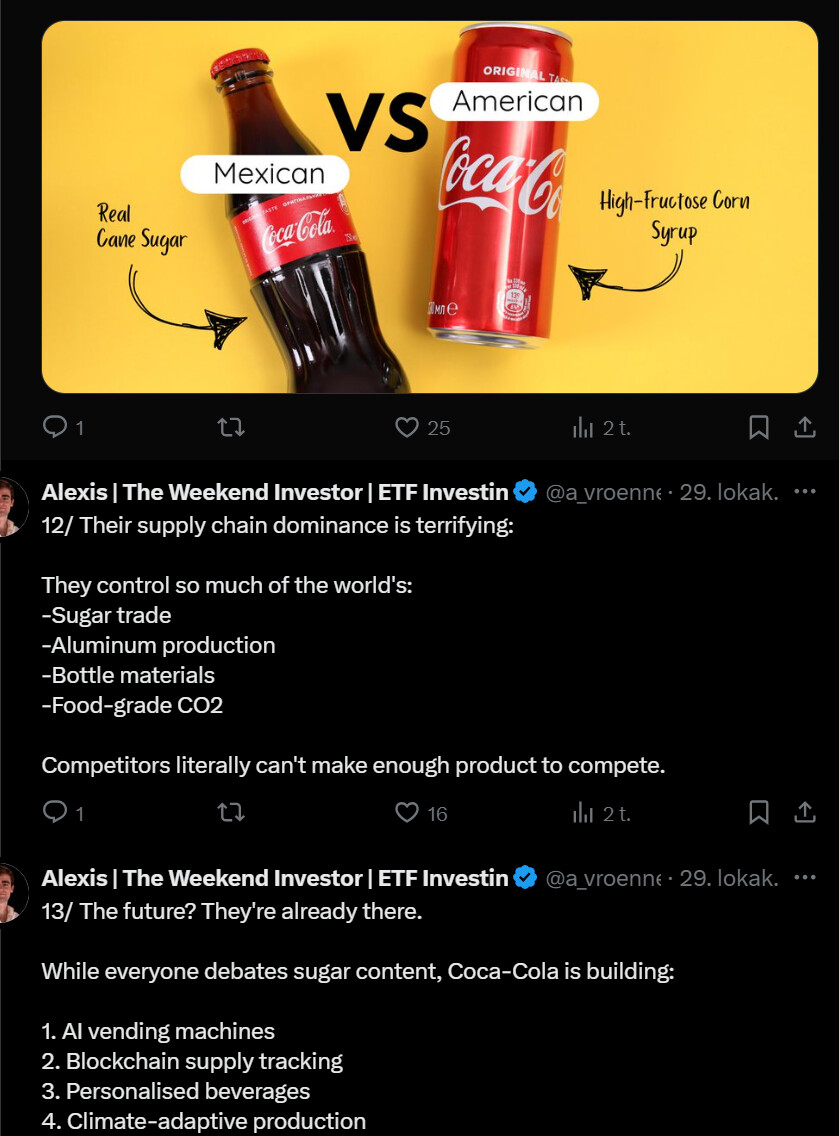This screenshot has width=839, height=1136.
Task: Bookmark the Mexican vs American image post
Action: point(759,428)
